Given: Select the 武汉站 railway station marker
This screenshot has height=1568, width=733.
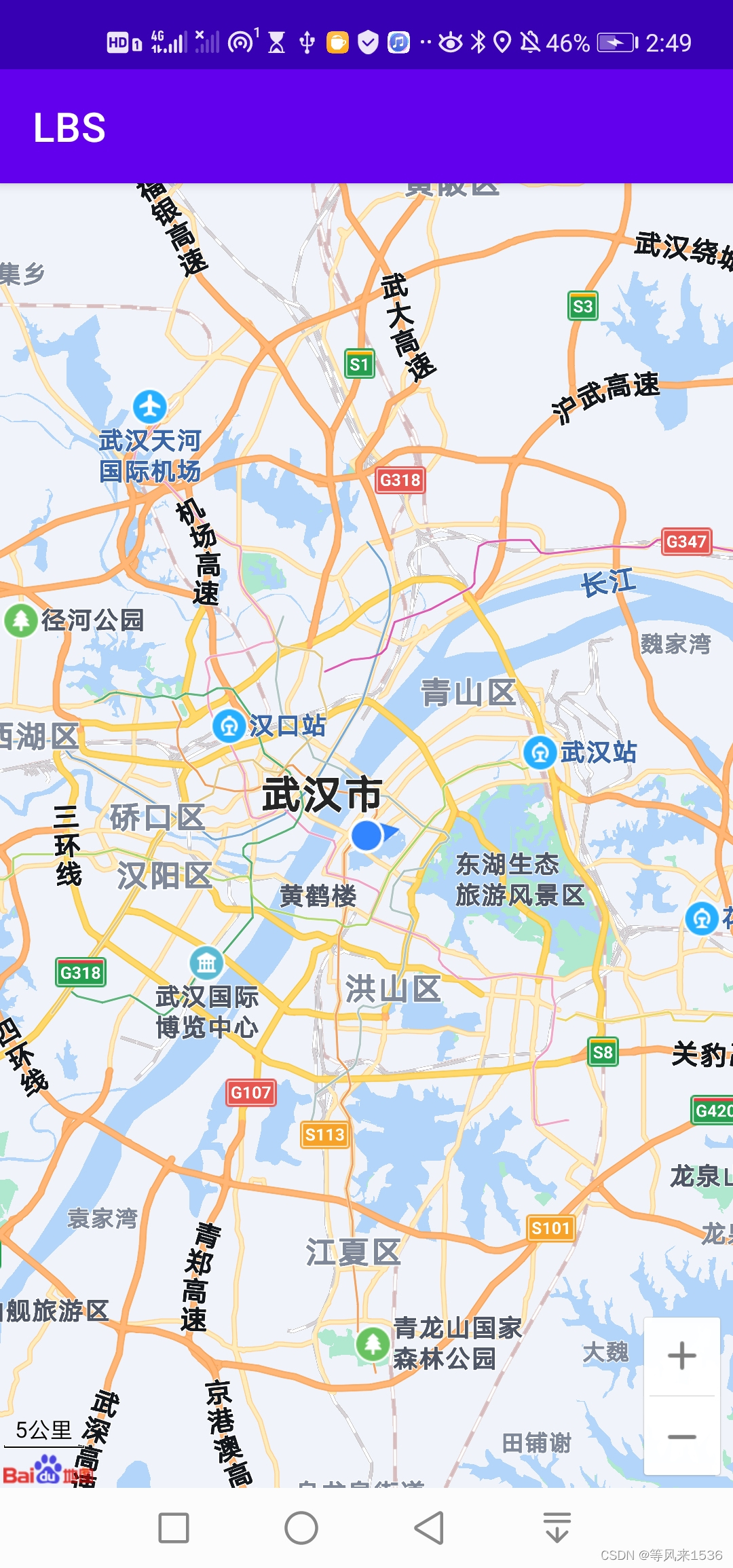Looking at the screenshot, I should click(x=540, y=752).
